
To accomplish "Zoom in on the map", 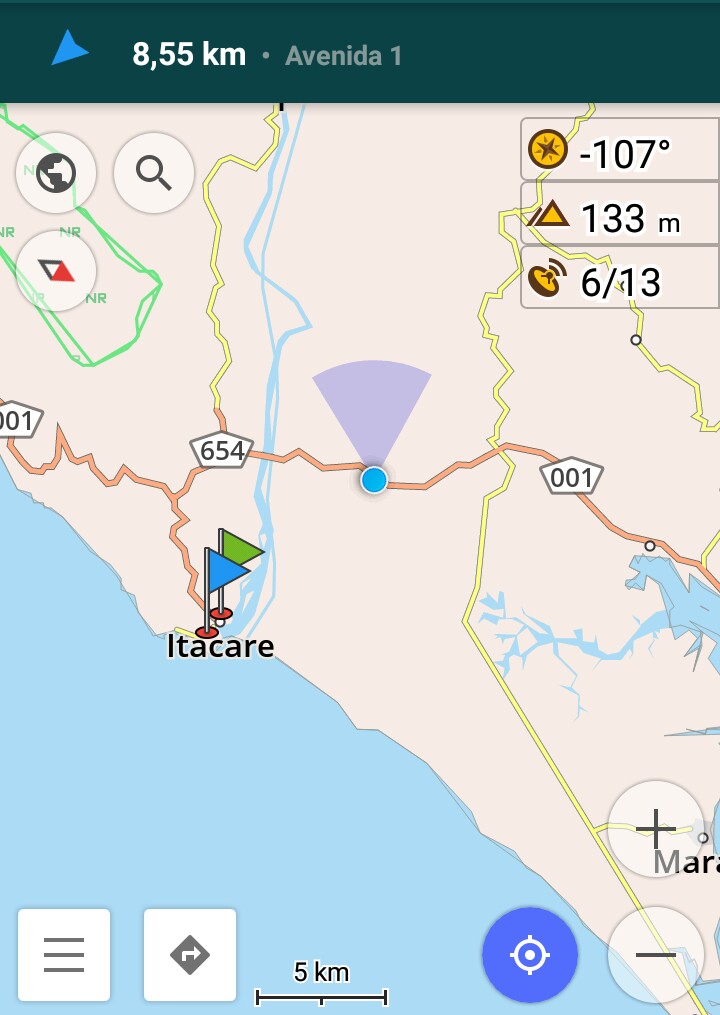I will coord(656,828).
